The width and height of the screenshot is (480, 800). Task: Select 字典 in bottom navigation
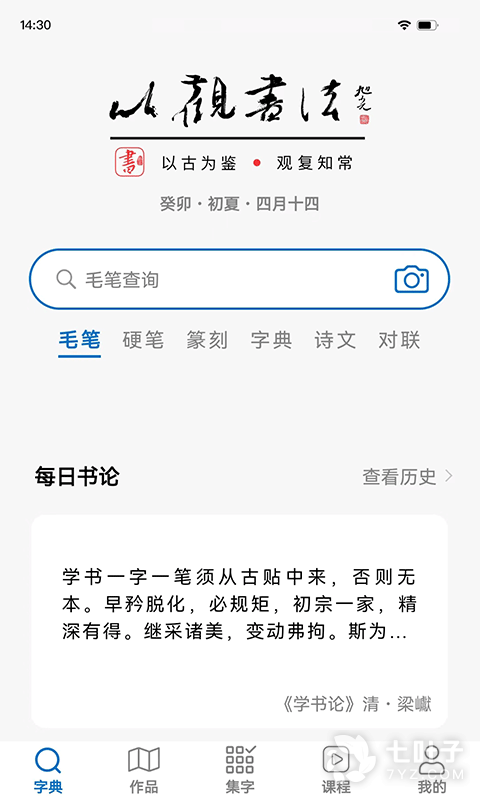(48, 769)
